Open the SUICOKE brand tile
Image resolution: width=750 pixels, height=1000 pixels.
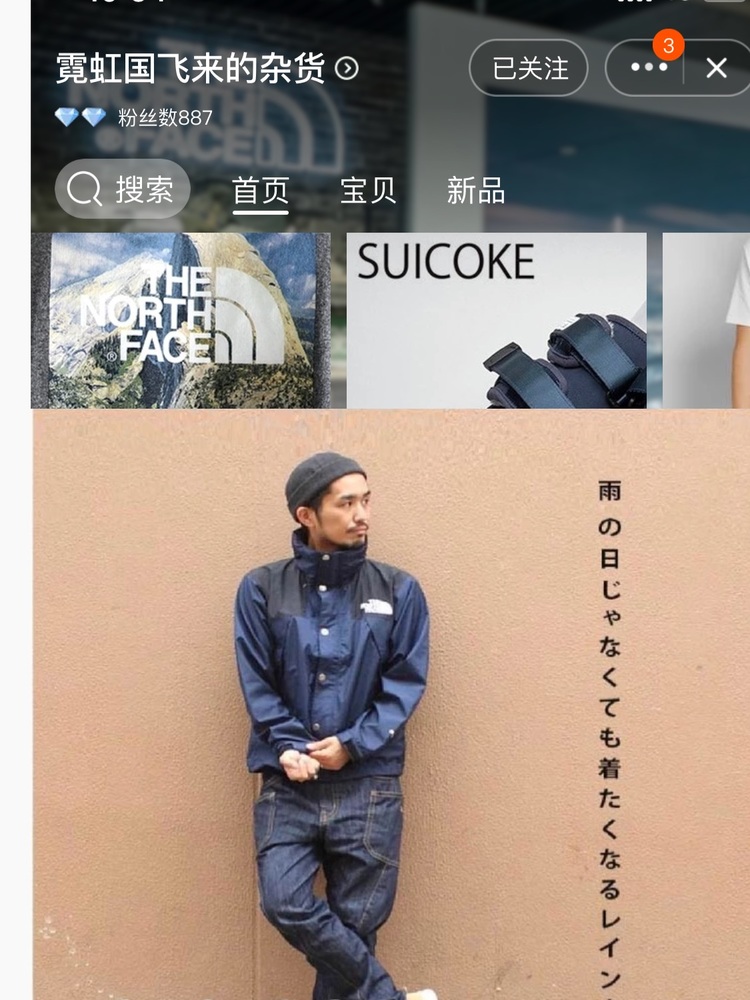(x=496, y=320)
